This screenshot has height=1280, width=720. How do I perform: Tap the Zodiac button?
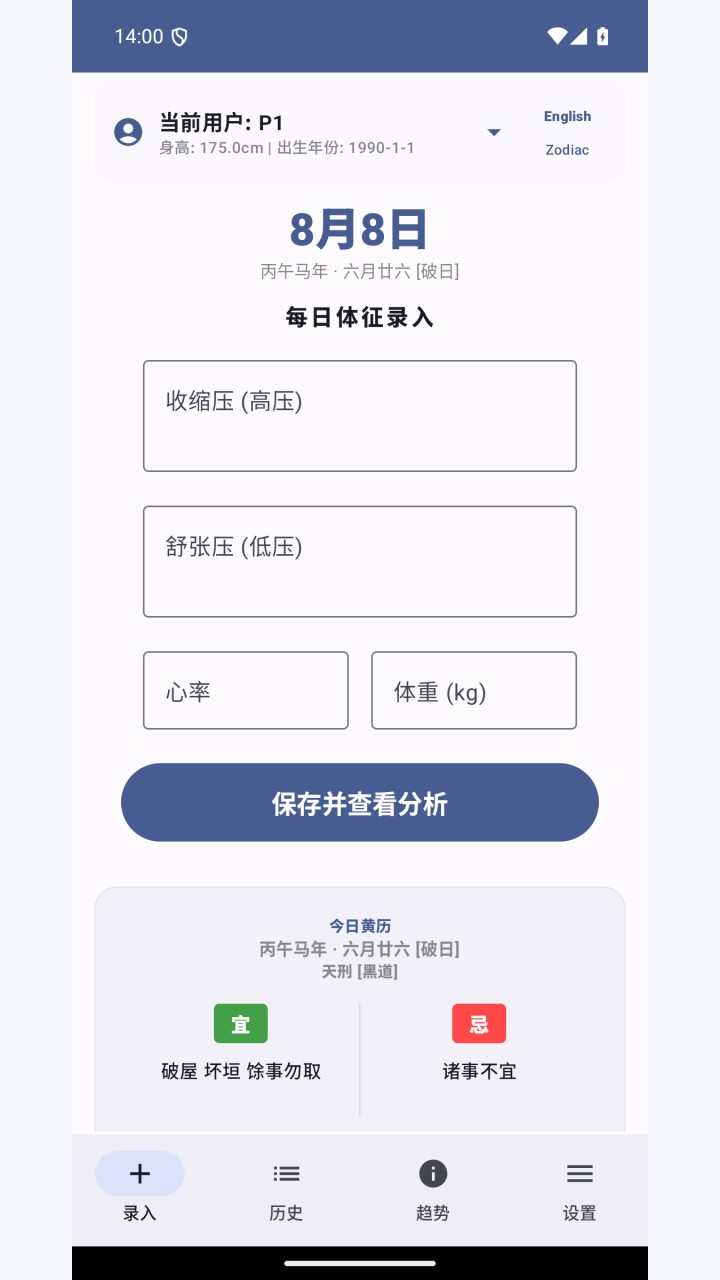click(567, 150)
